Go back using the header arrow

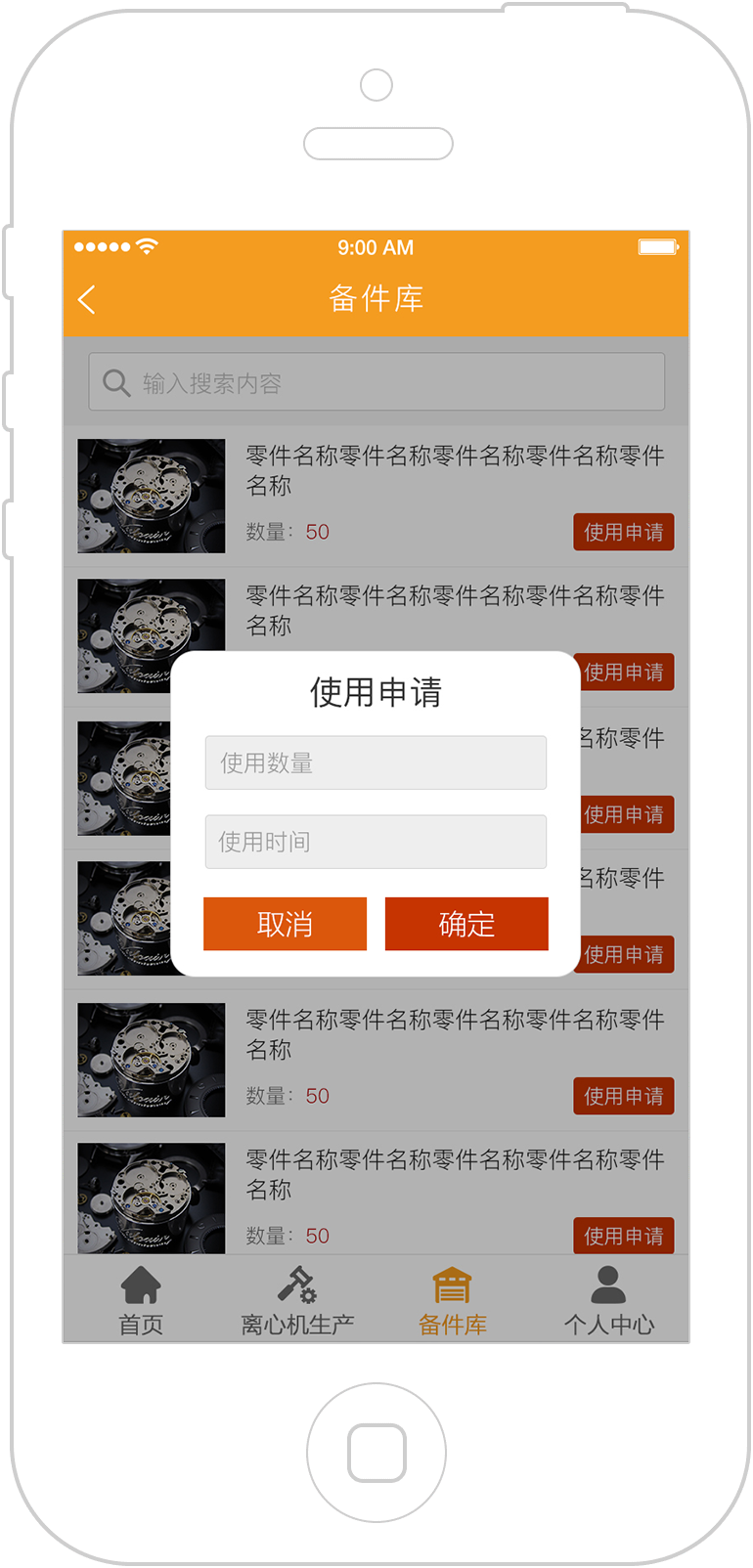(86, 299)
